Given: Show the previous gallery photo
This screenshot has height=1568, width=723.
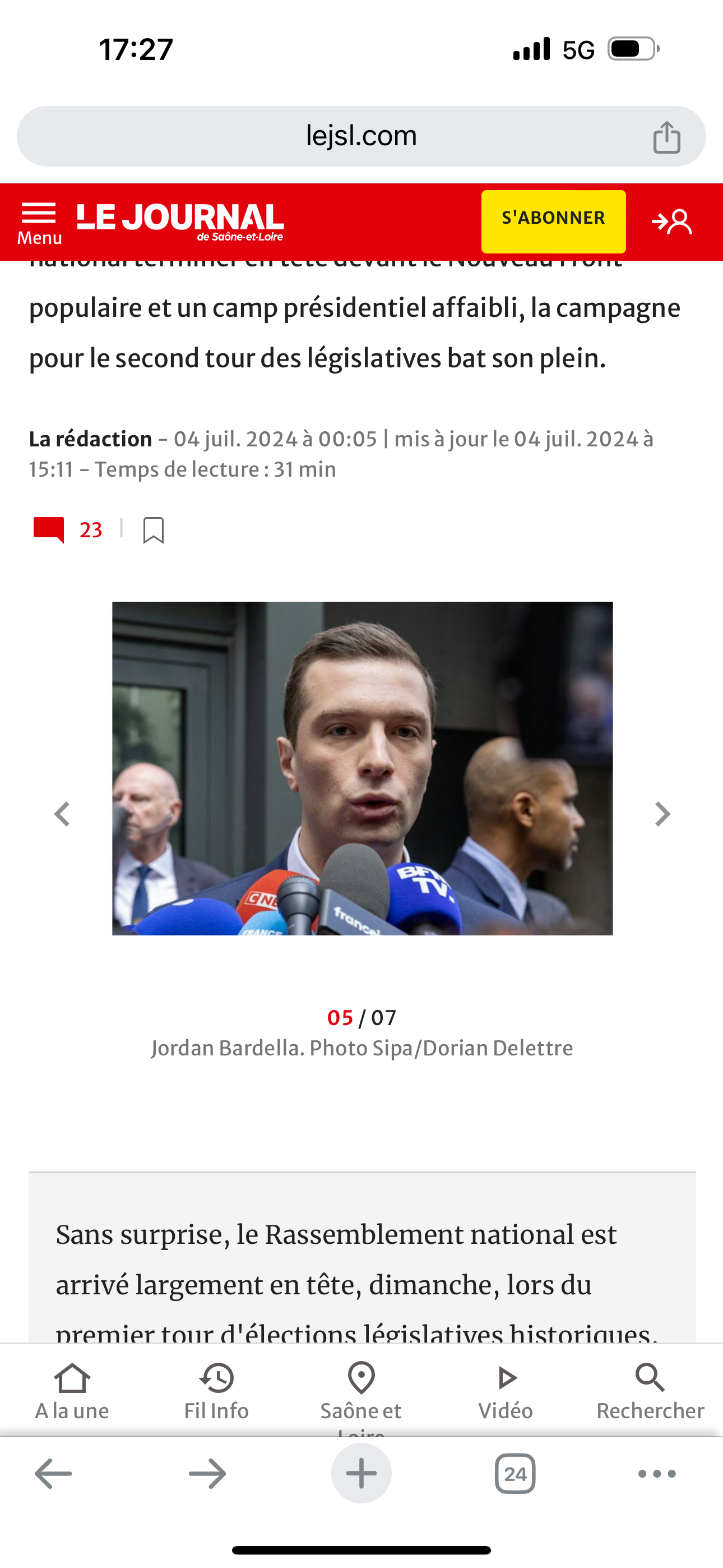Looking at the screenshot, I should [x=62, y=814].
